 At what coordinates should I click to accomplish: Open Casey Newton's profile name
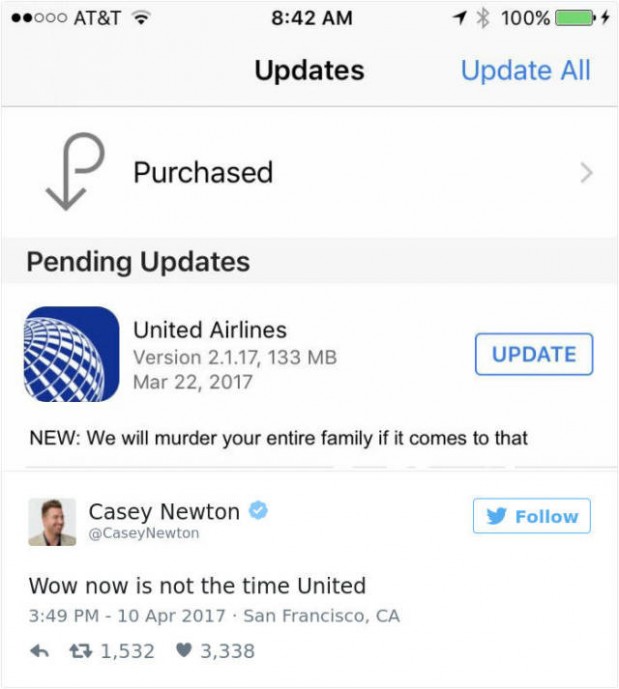[x=164, y=512]
